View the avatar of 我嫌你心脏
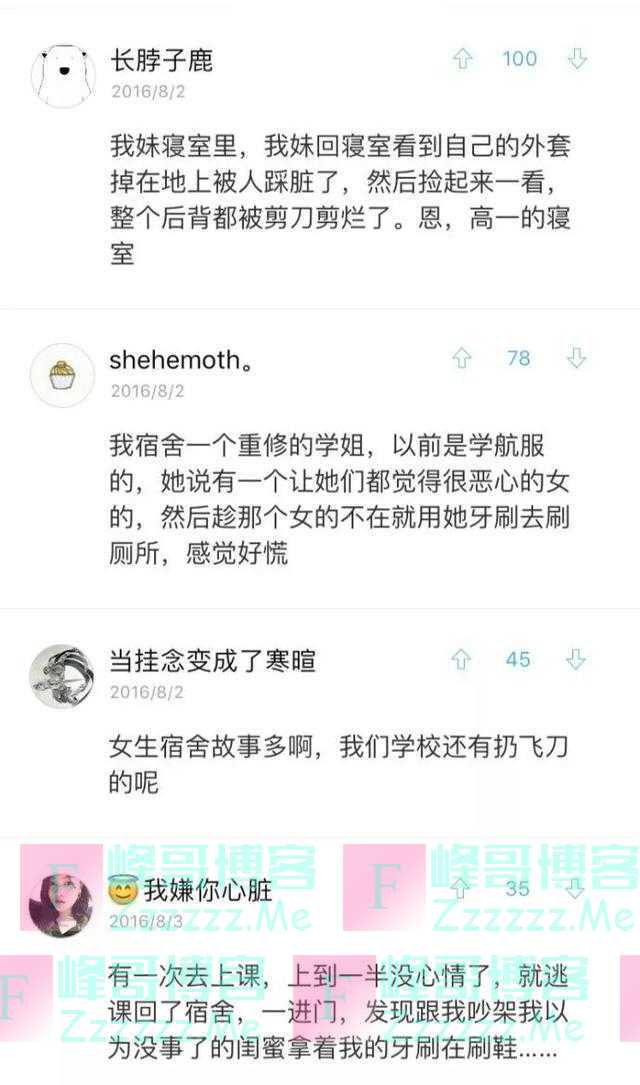 63,903
